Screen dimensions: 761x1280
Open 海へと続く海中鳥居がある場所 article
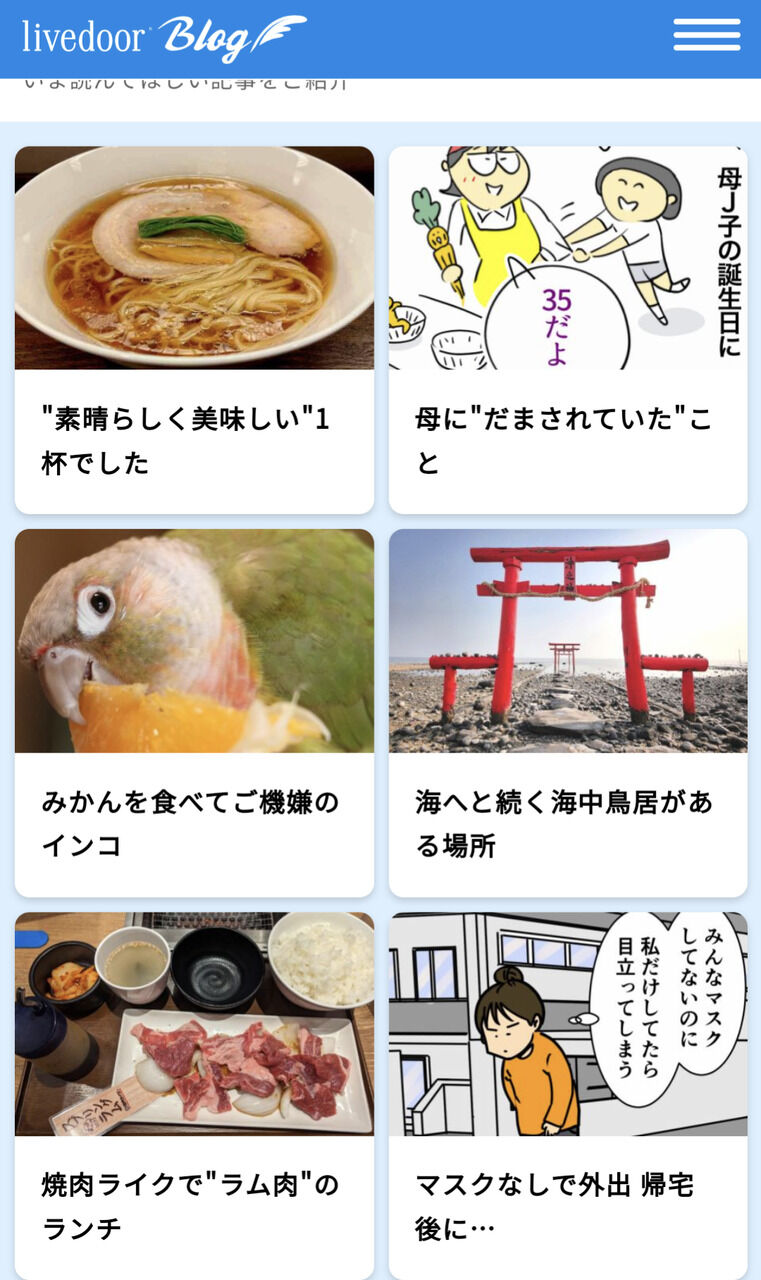point(568,713)
